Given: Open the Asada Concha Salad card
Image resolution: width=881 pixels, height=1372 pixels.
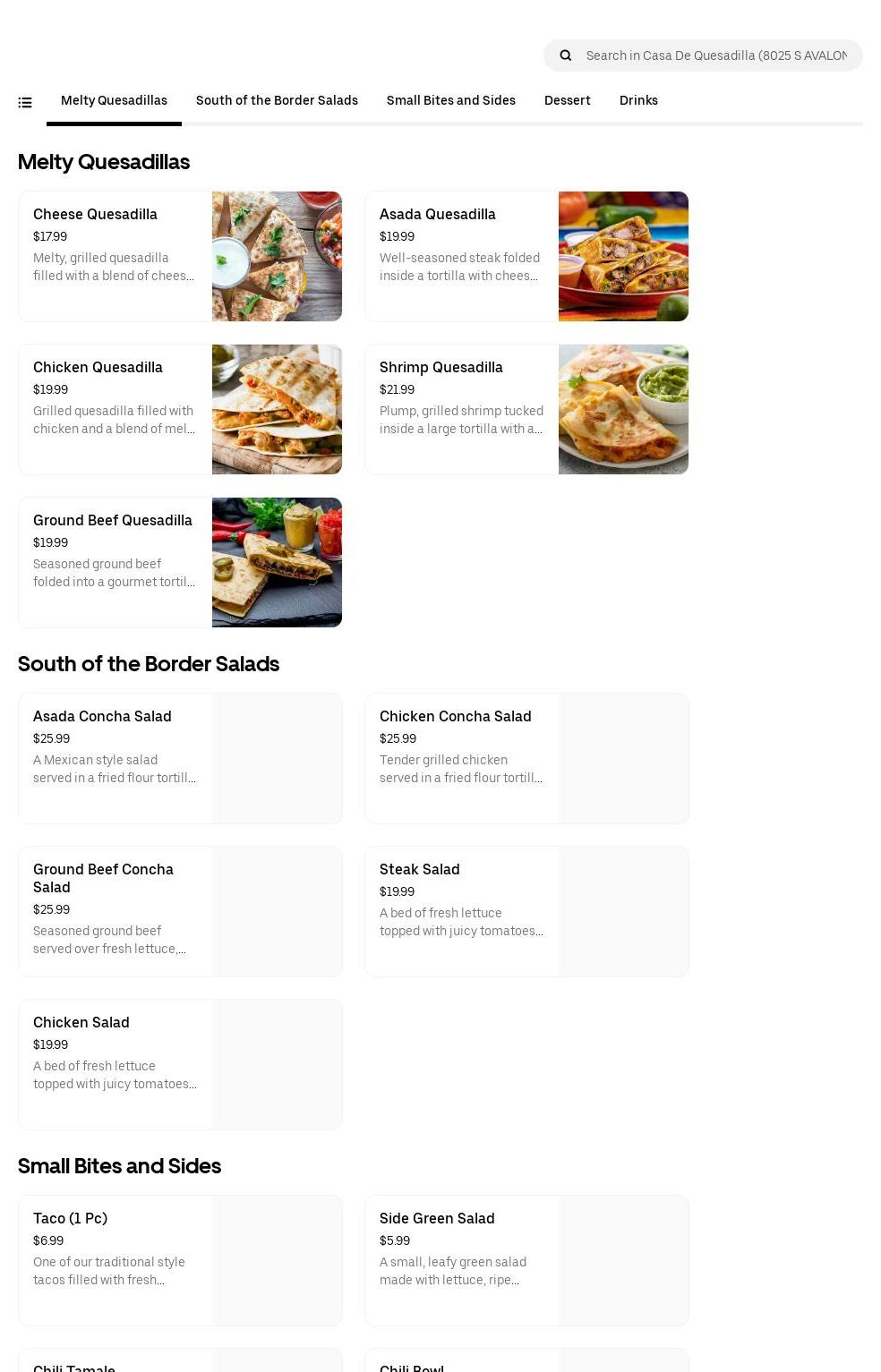Looking at the screenshot, I should click(x=180, y=758).
